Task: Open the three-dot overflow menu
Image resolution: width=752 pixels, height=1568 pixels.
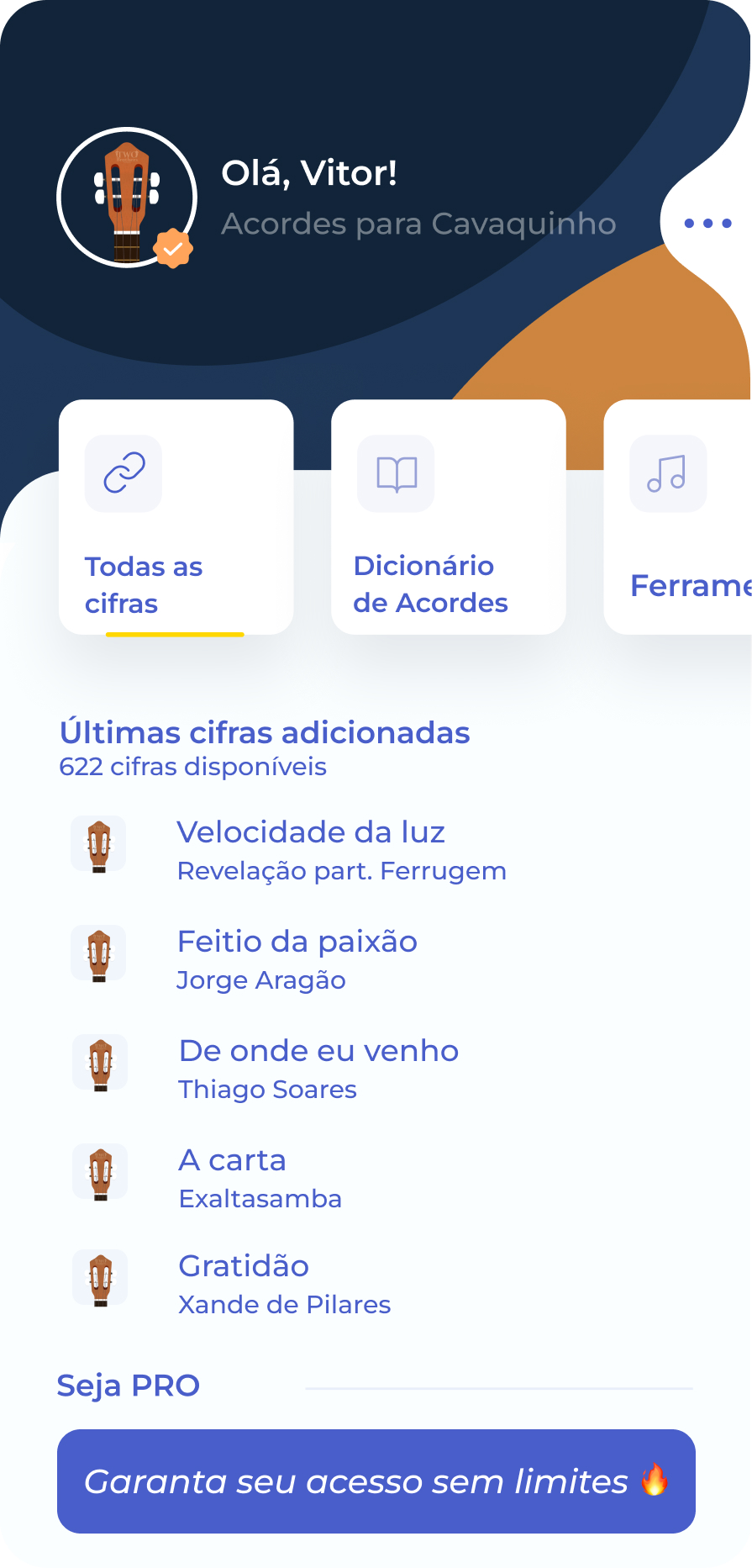Action: (707, 223)
